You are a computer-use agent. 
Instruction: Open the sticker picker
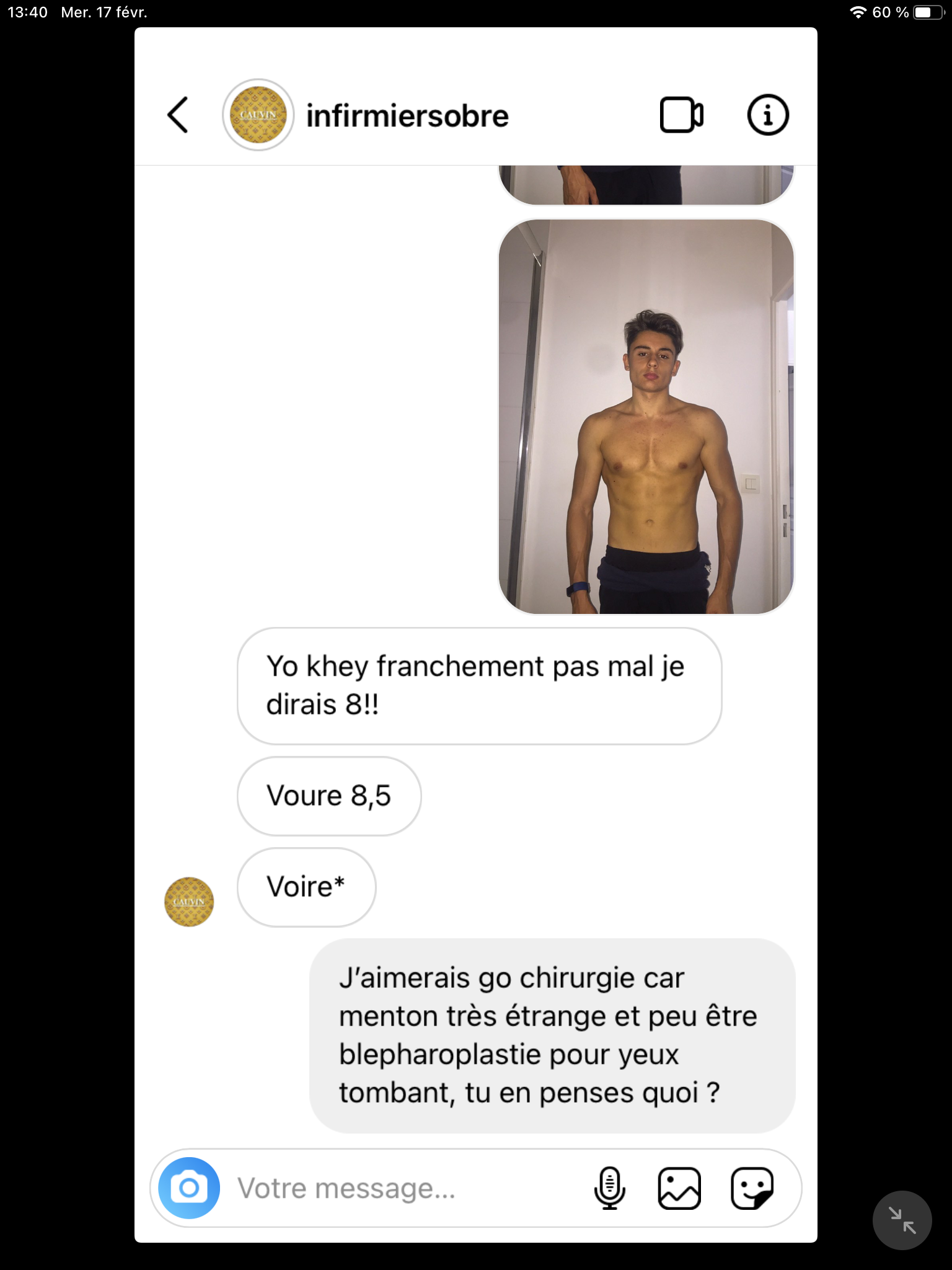point(752,1188)
